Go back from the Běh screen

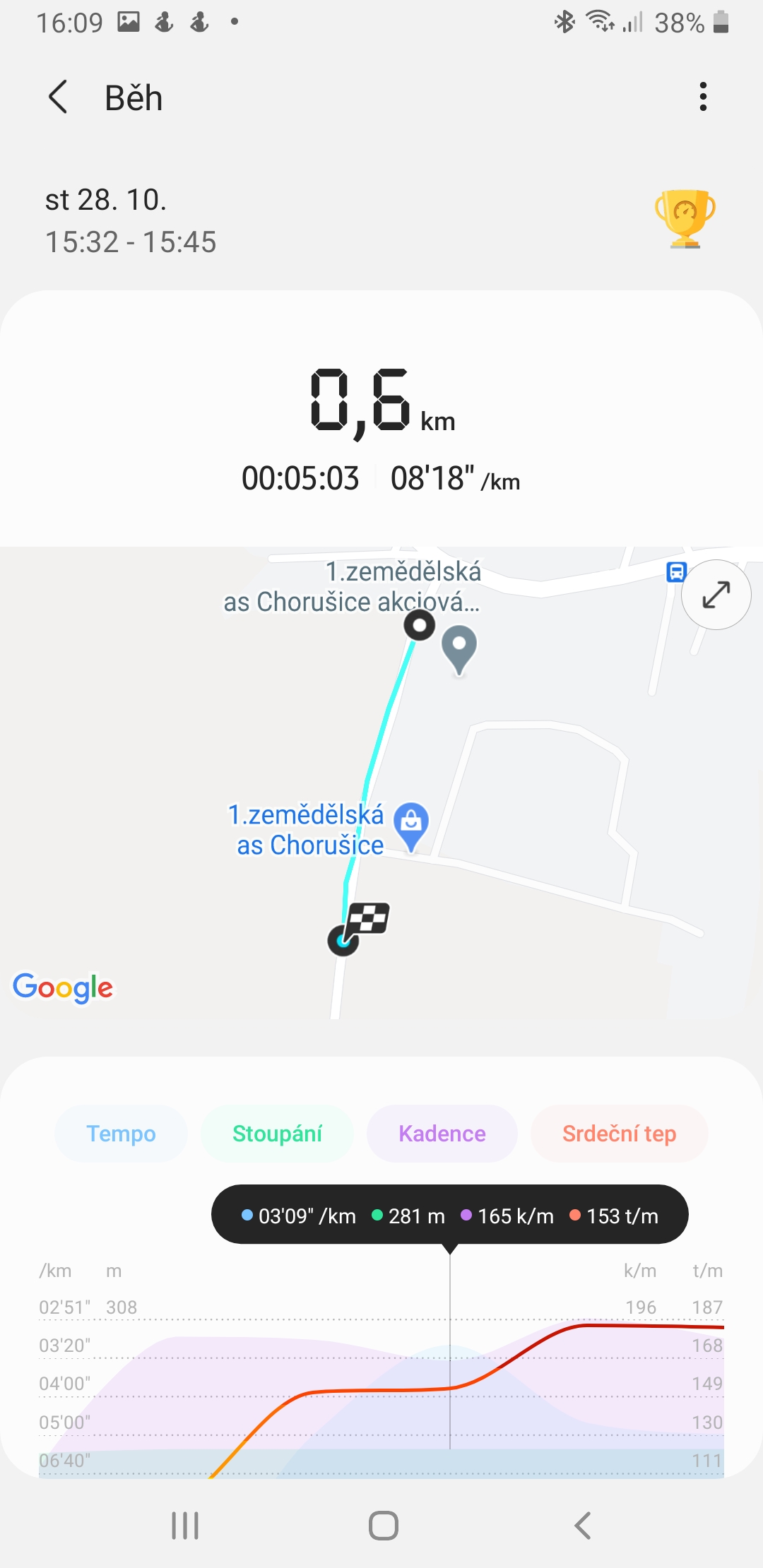click(58, 97)
